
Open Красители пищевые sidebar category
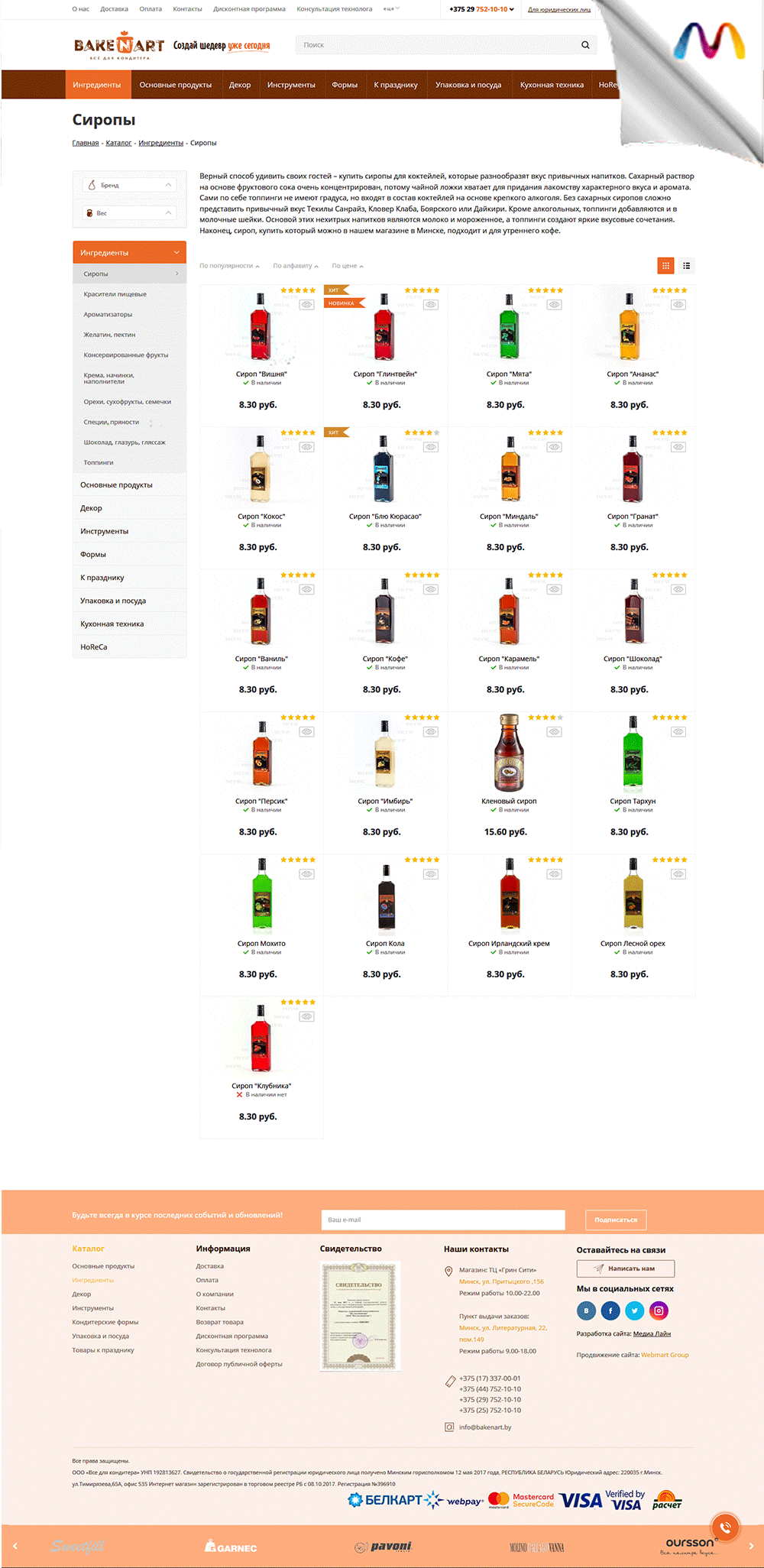pos(115,294)
